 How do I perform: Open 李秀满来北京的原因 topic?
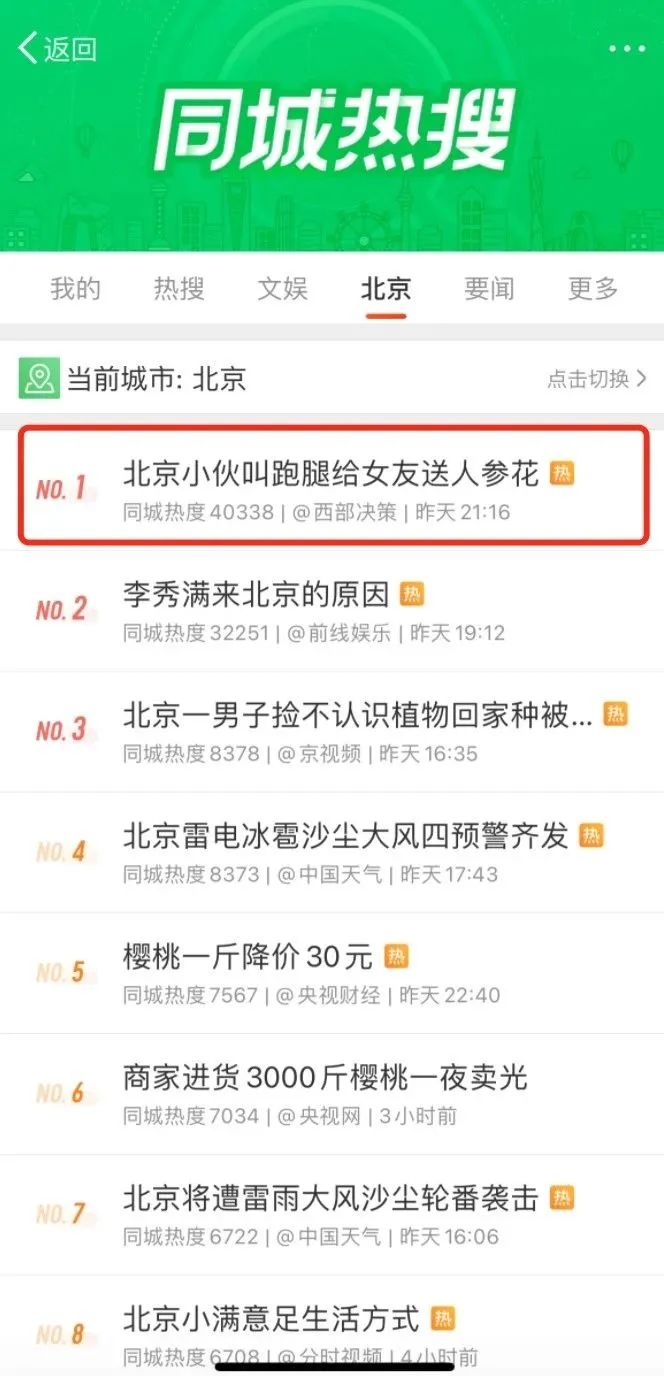click(332, 610)
